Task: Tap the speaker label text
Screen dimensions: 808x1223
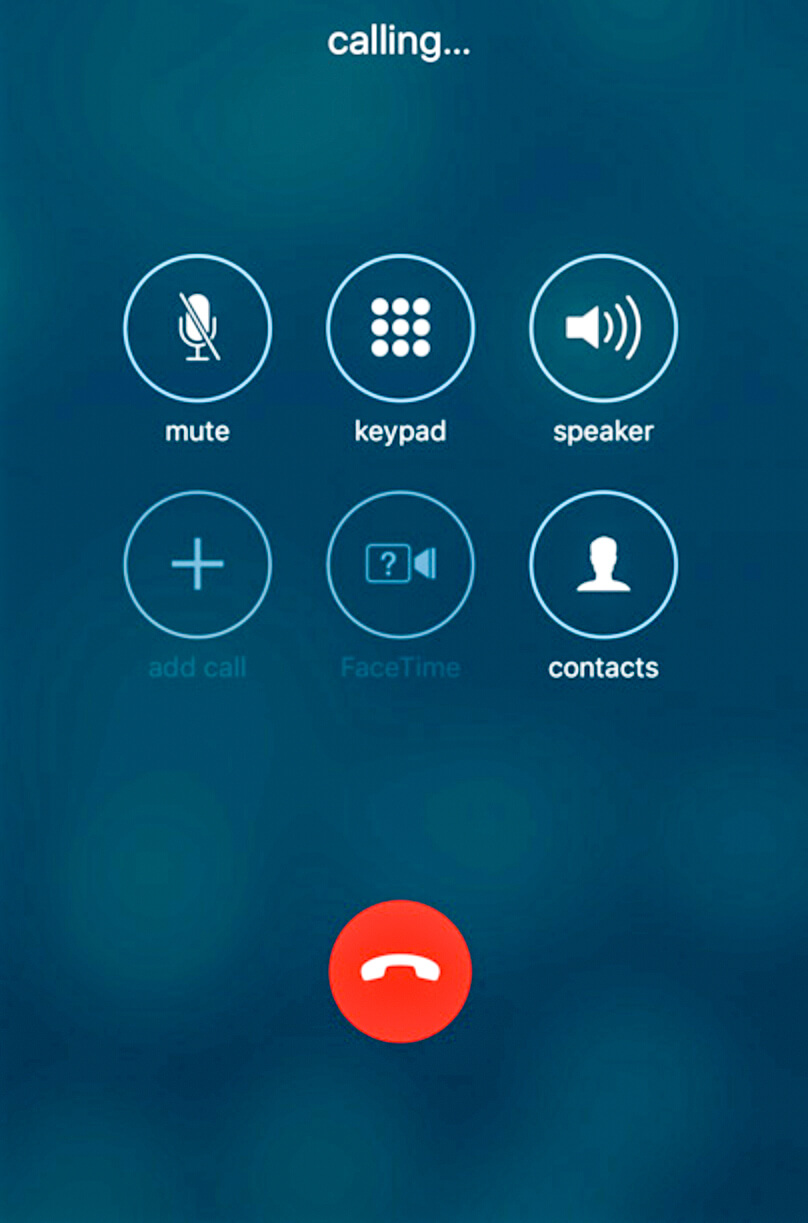Action: pos(604,431)
